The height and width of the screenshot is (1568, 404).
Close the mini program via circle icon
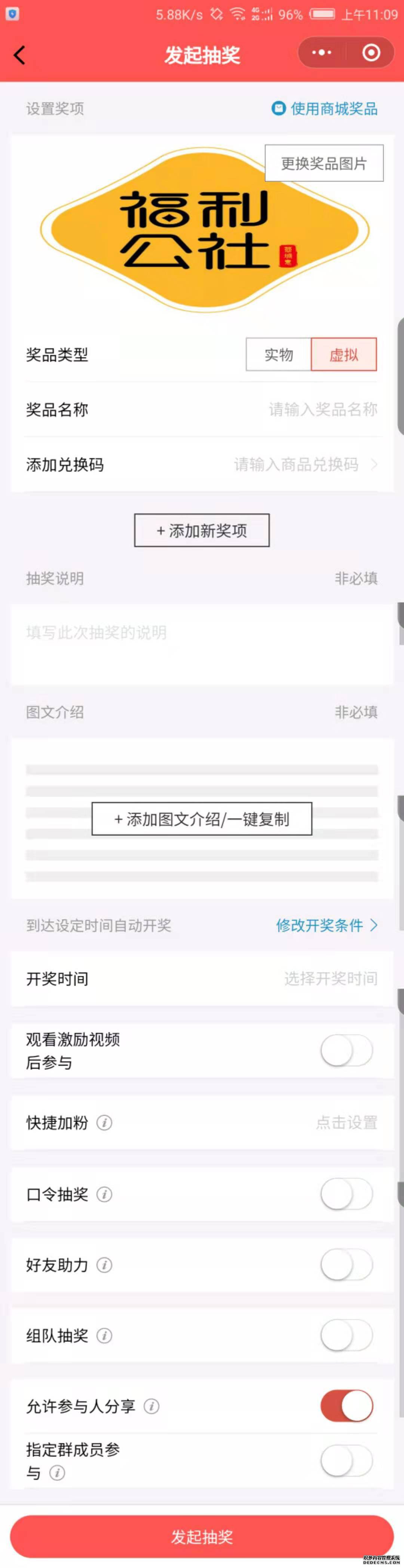click(370, 53)
